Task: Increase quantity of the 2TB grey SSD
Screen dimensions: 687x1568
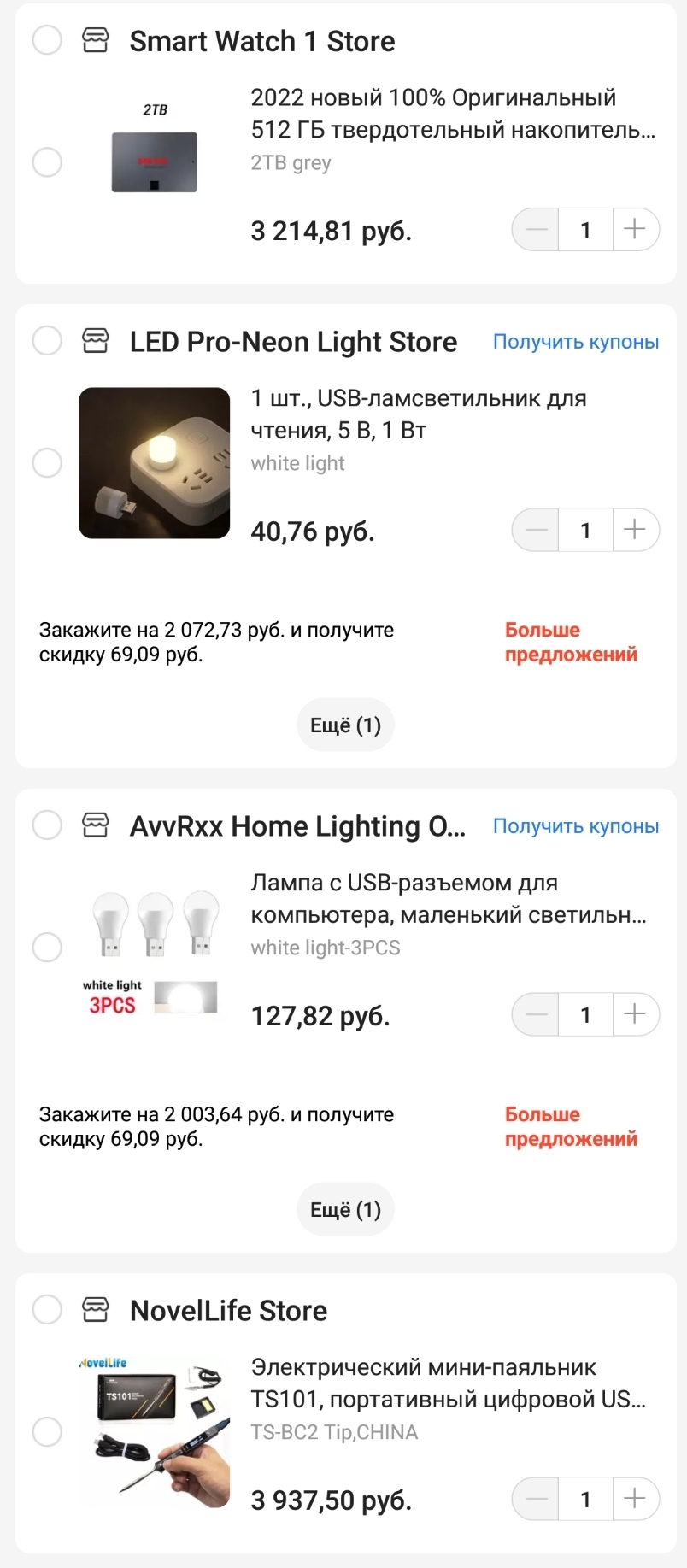Action: pos(635,230)
